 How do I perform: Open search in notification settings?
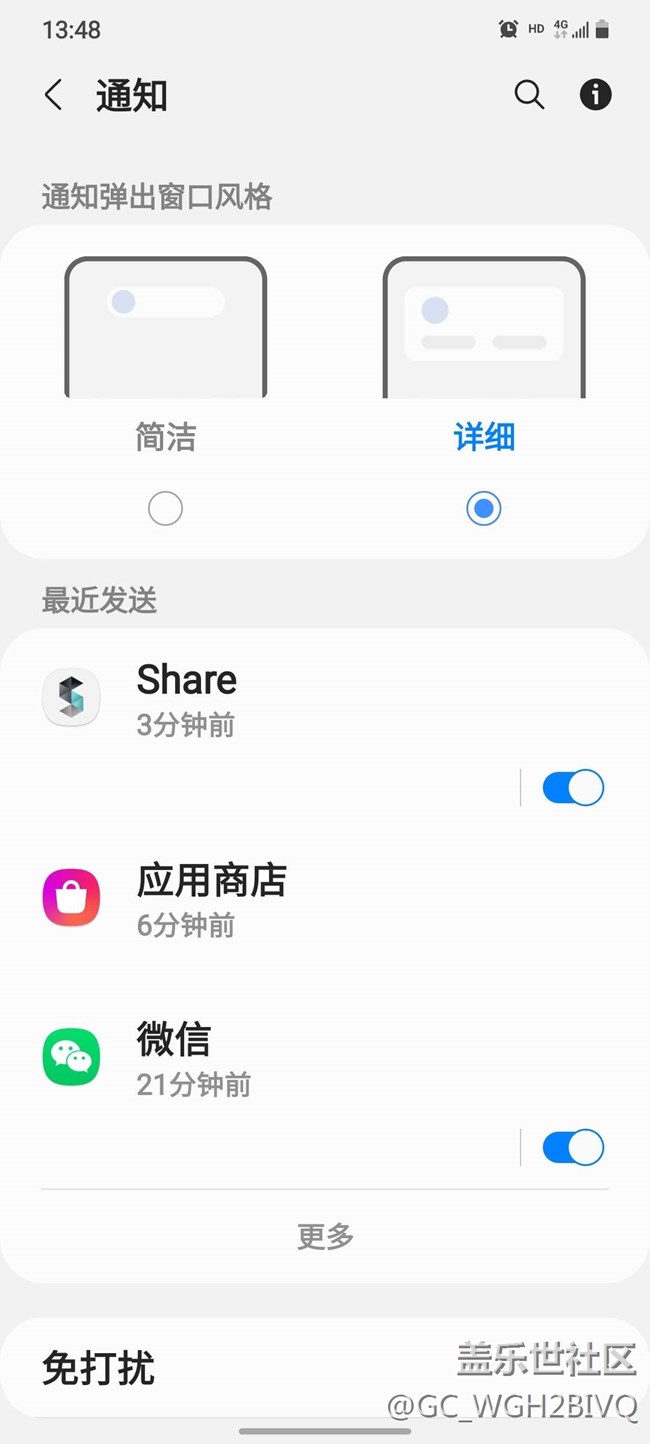click(x=529, y=95)
